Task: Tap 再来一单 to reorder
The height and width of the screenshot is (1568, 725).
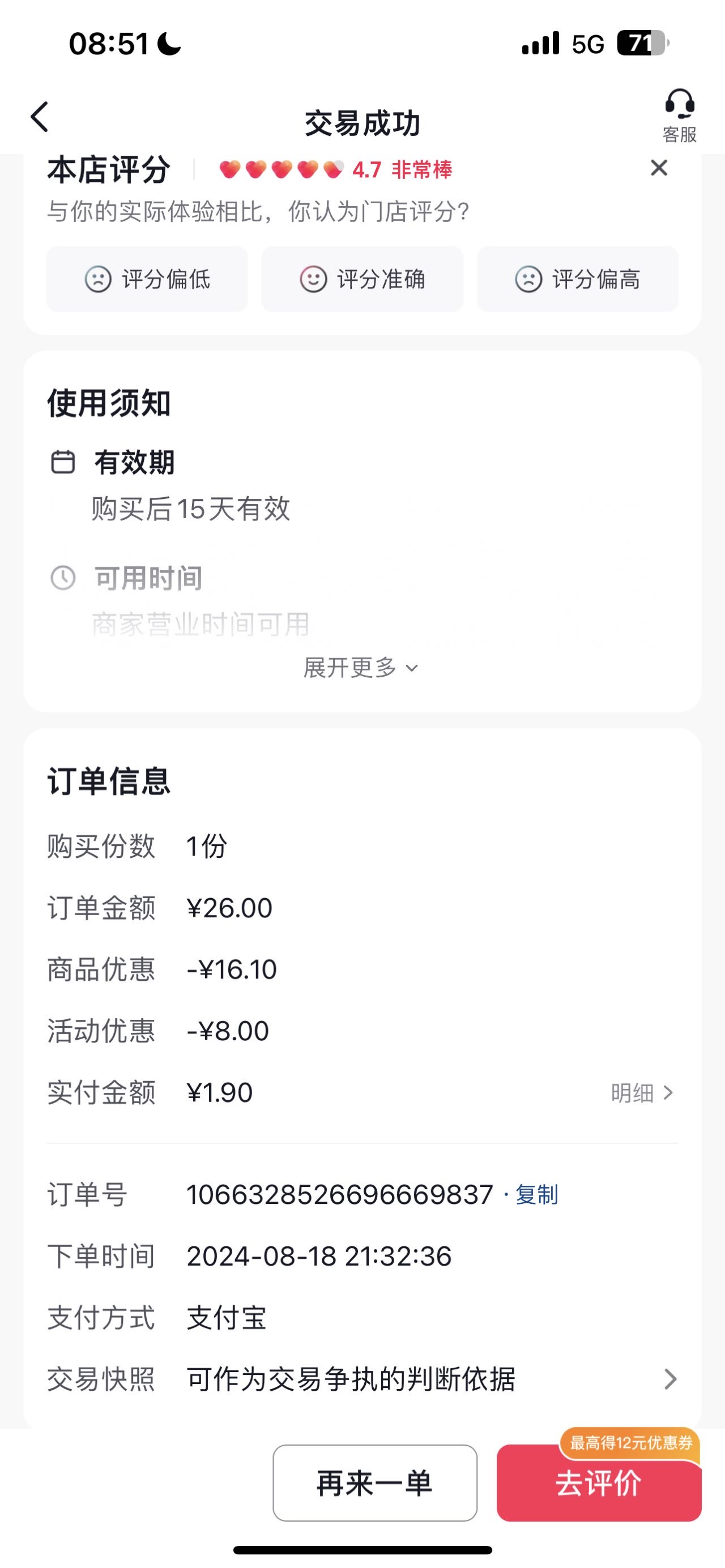Action: tap(375, 1483)
